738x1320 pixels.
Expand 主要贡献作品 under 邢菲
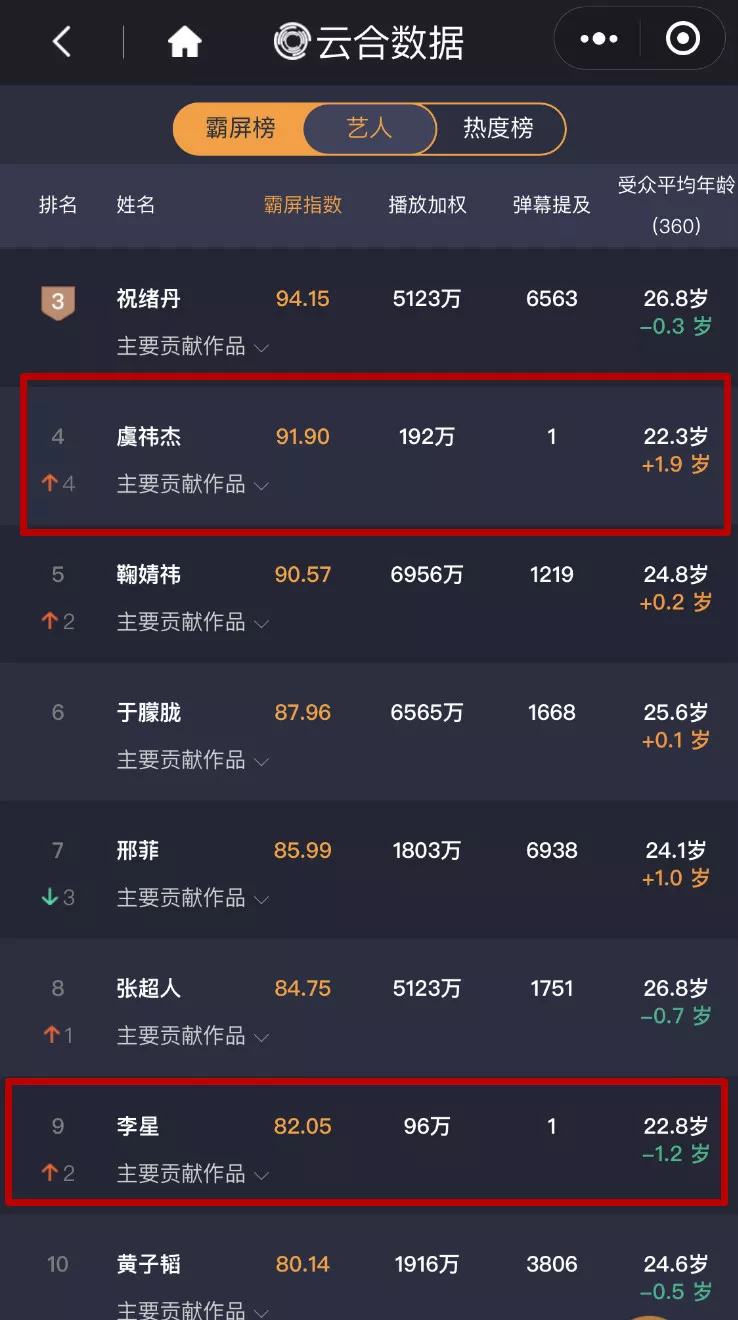193,898
